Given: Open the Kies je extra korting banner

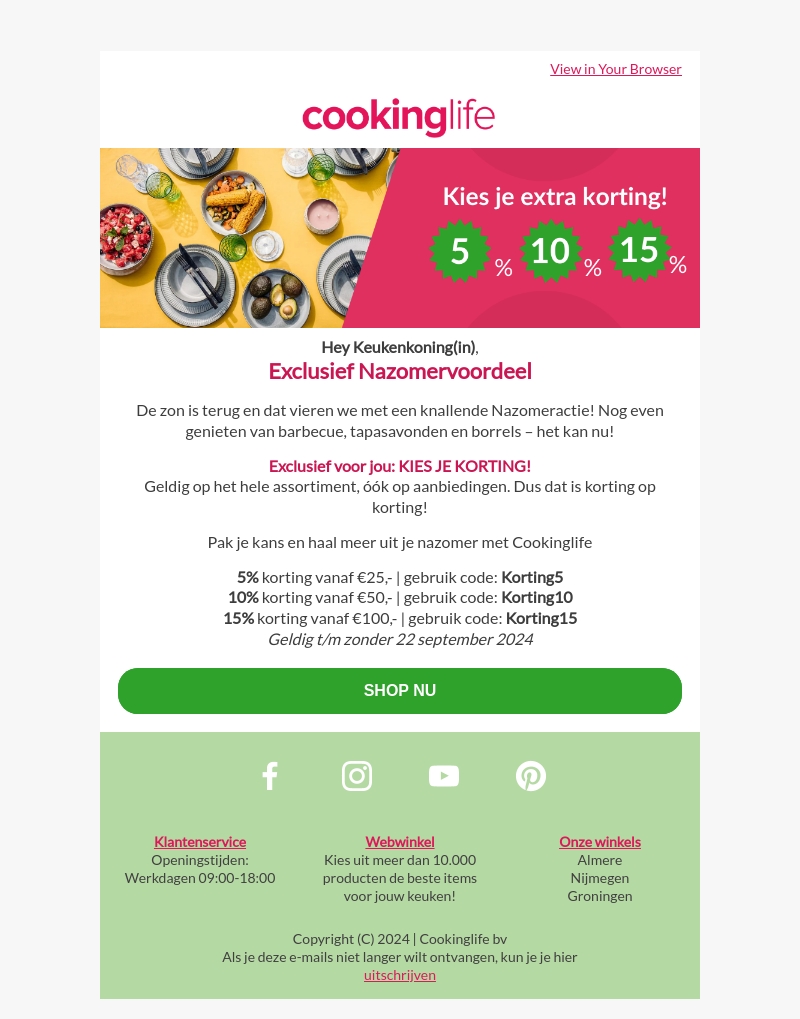Looking at the screenshot, I should [x=400, y=238].
